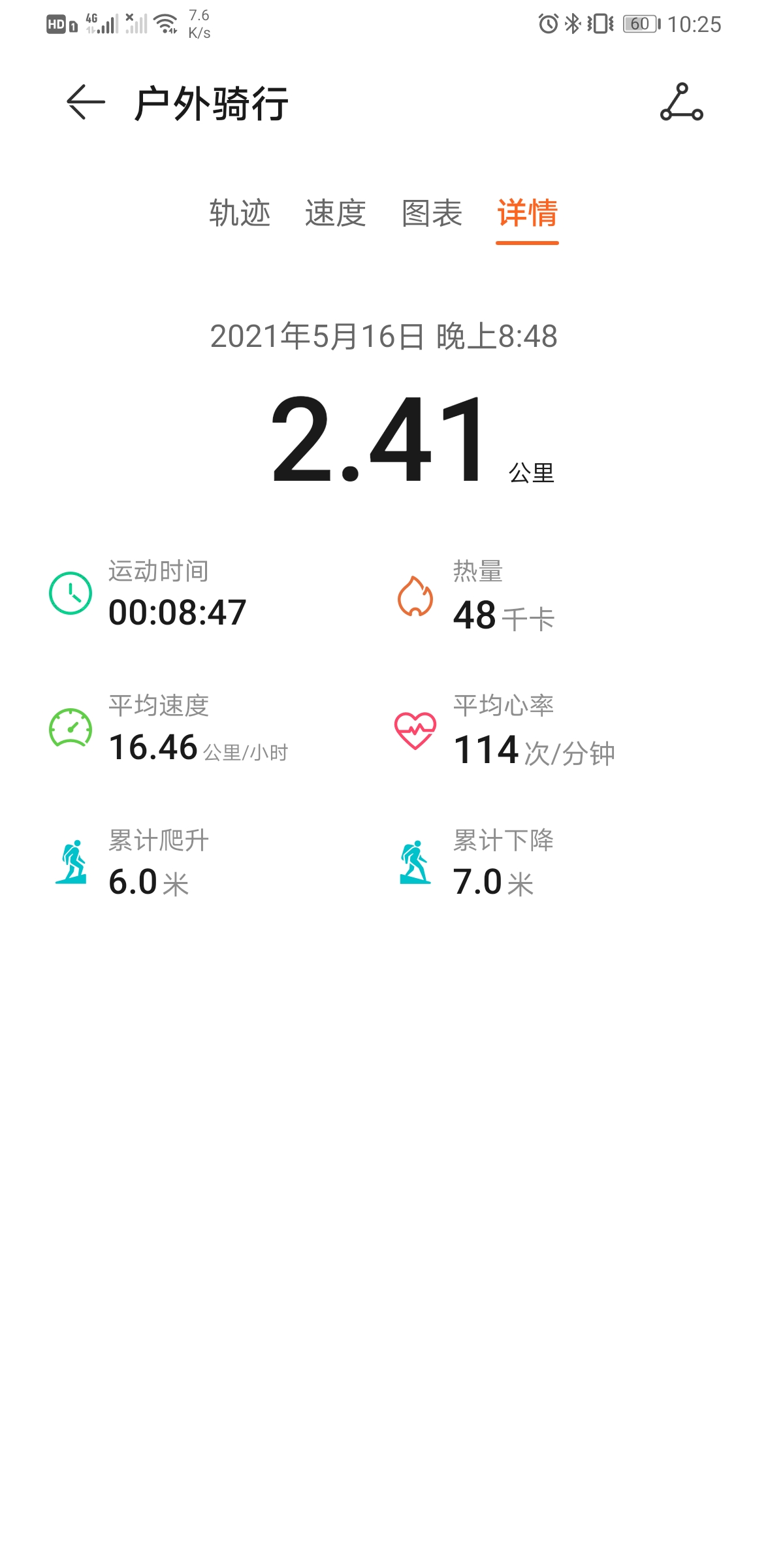
Task: Select the 详情 tab
Action: [x=527, y=213]
